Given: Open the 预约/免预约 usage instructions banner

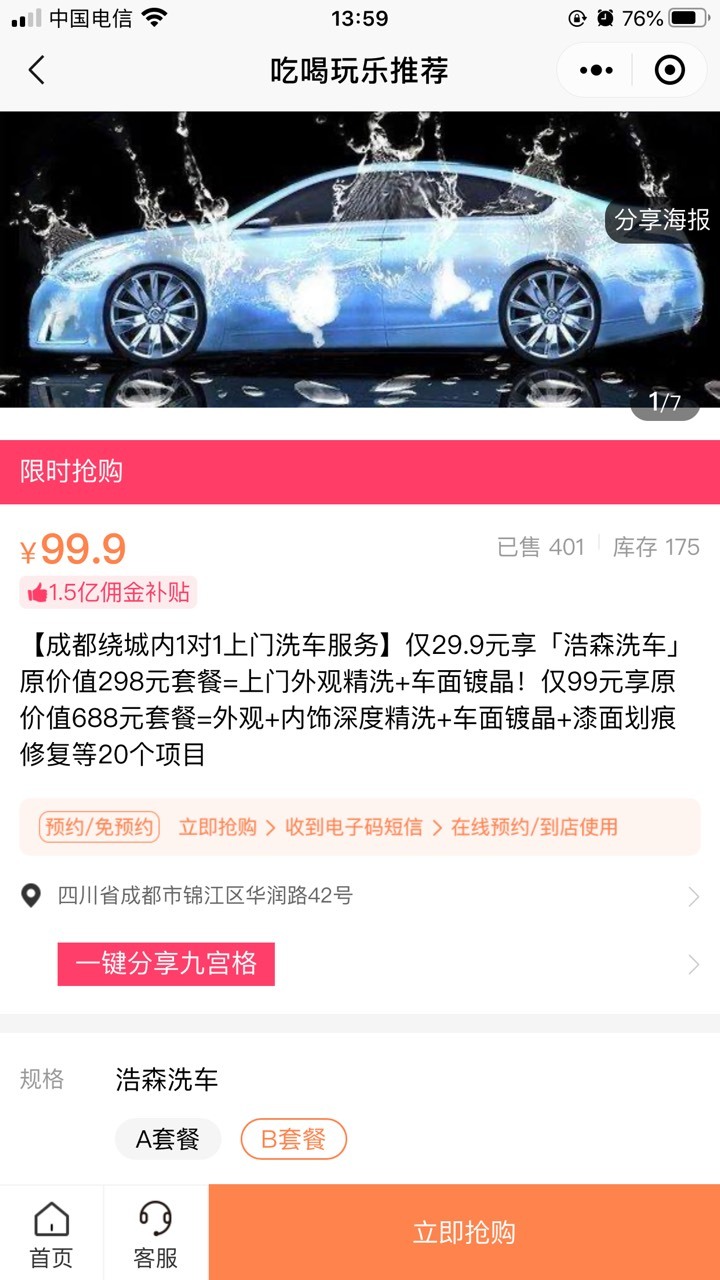Looking at the screenshot, I should (x=360, y=827).
